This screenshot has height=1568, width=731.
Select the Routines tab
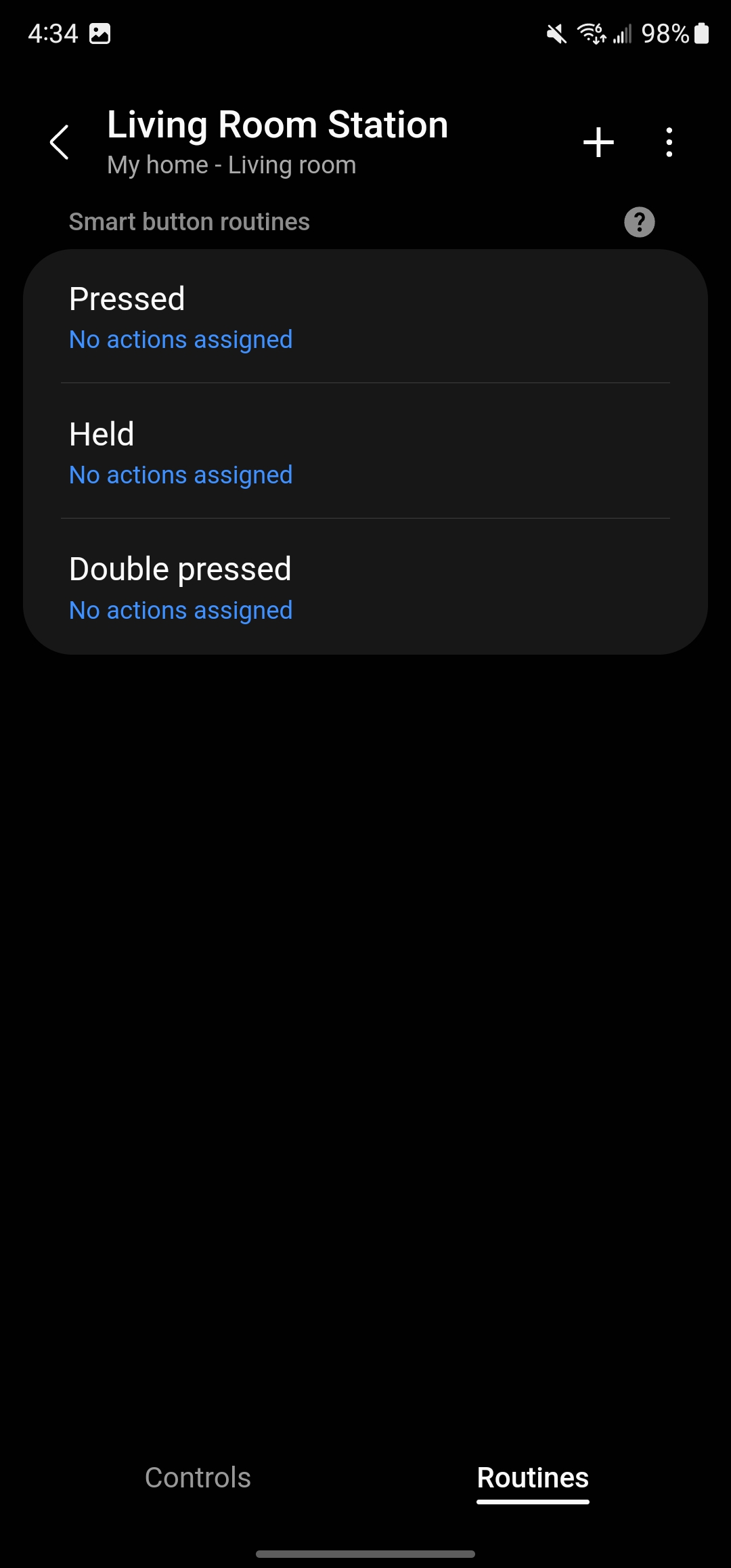[533, 1477]
